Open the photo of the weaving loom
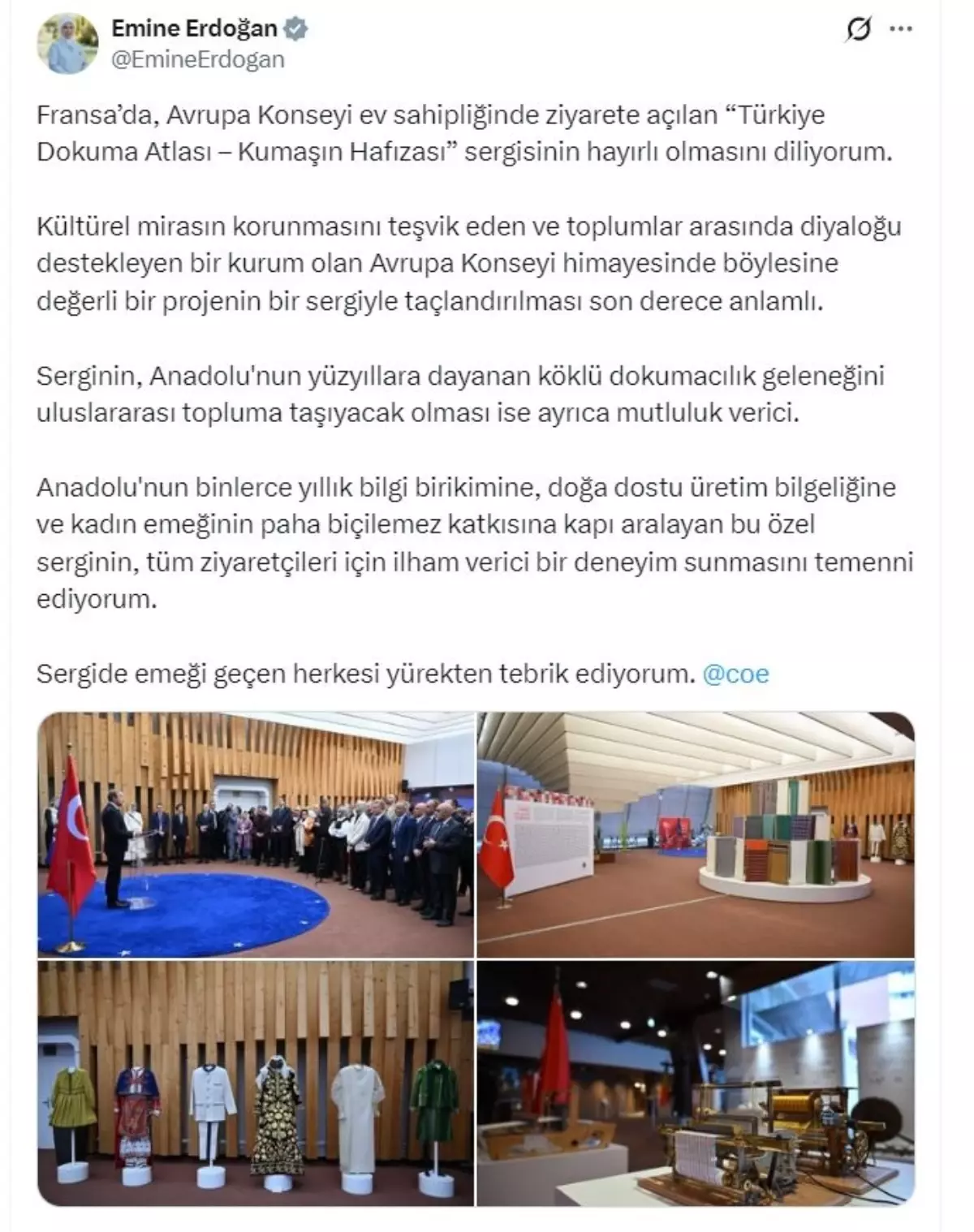The height and width of the screenshot is (1232, 974). [696, 1083]
